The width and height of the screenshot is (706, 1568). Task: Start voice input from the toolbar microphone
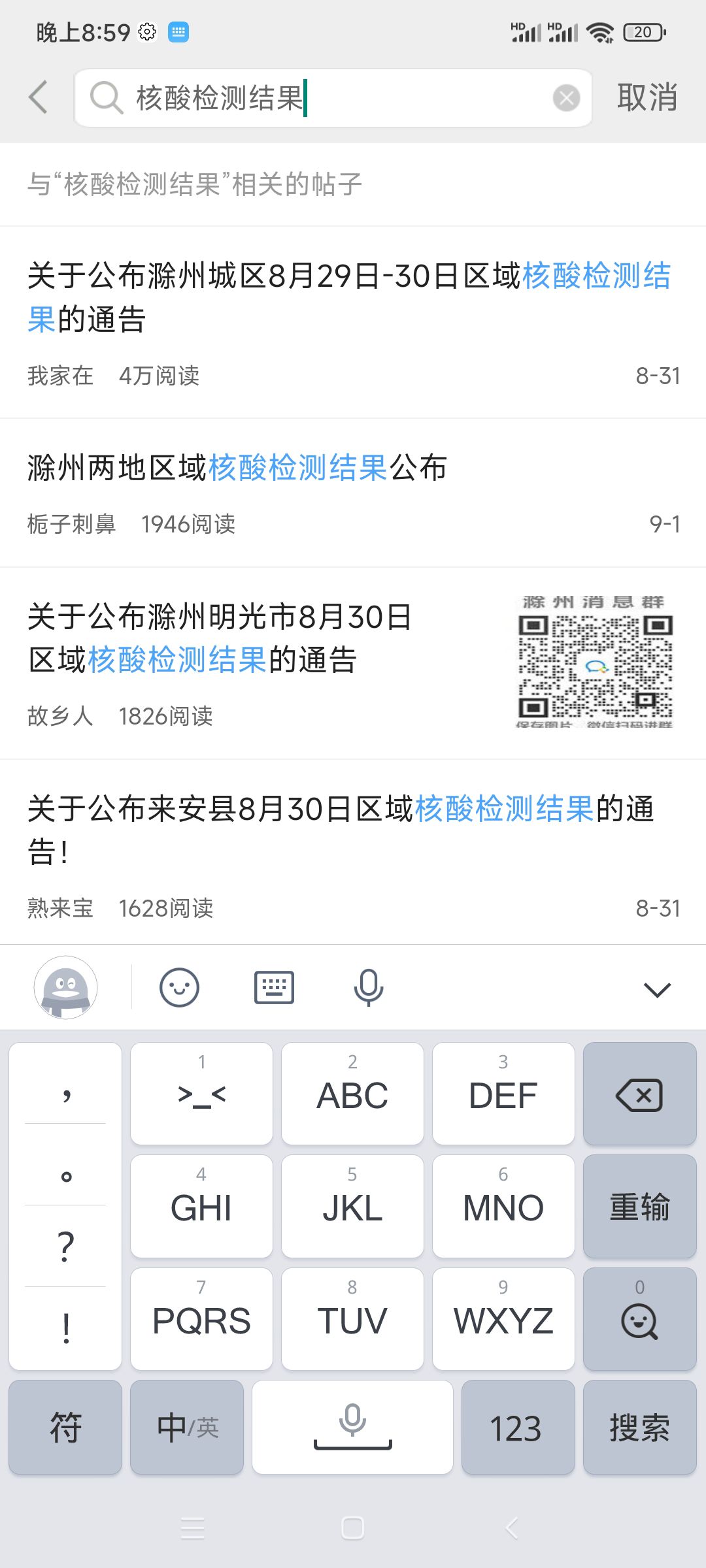coord(369,987)
